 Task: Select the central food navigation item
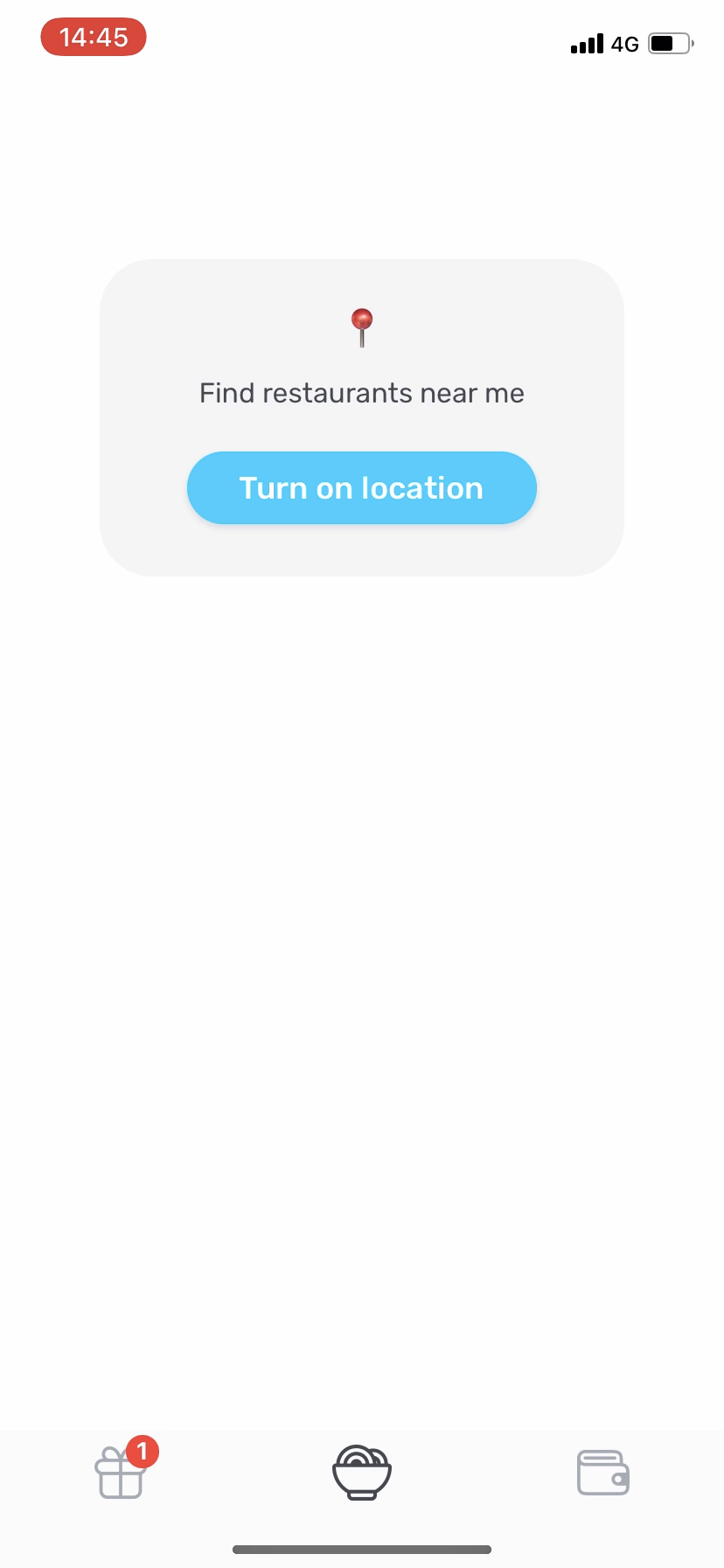tap(361, 1471)
